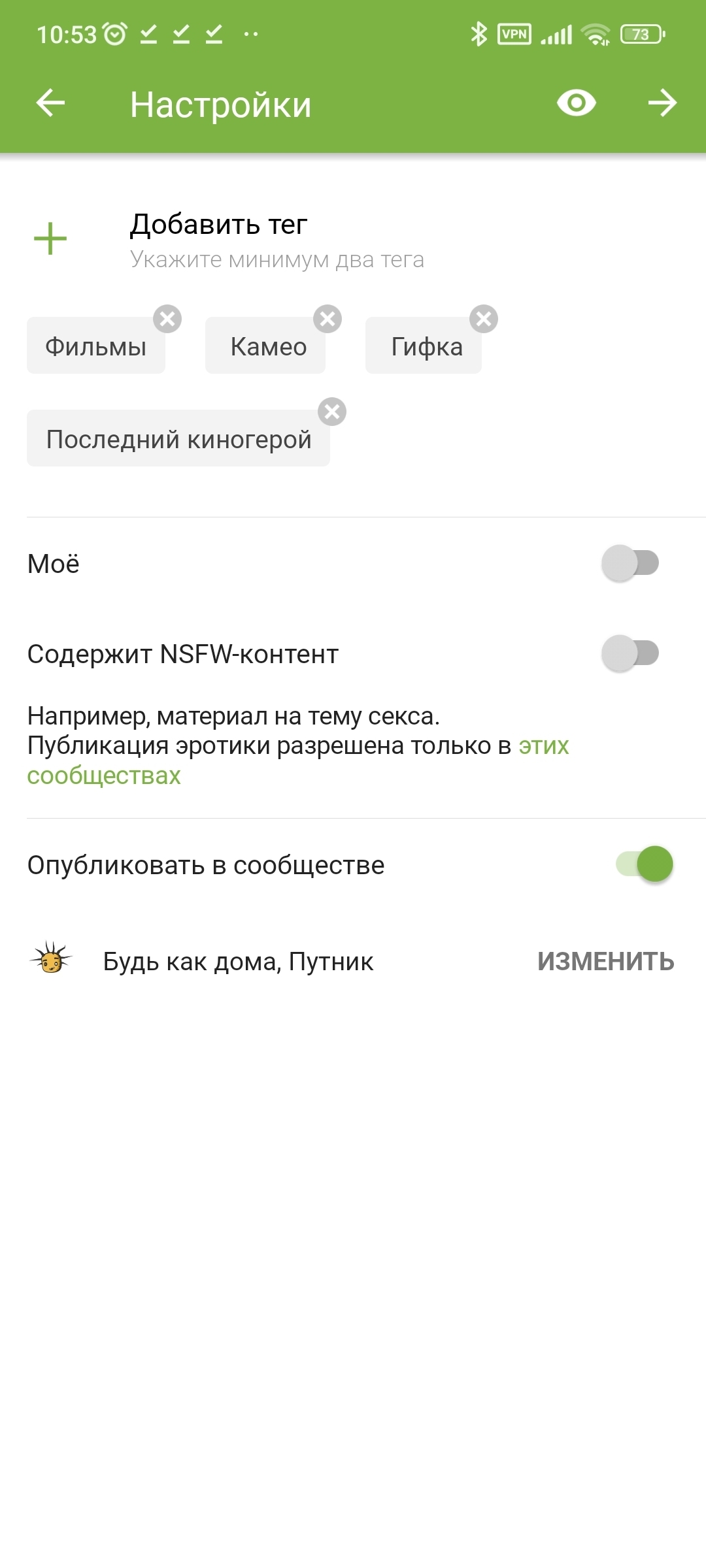Go back using the toolbar arrow
706x1568 pixels.
click(x=50, y=103)
